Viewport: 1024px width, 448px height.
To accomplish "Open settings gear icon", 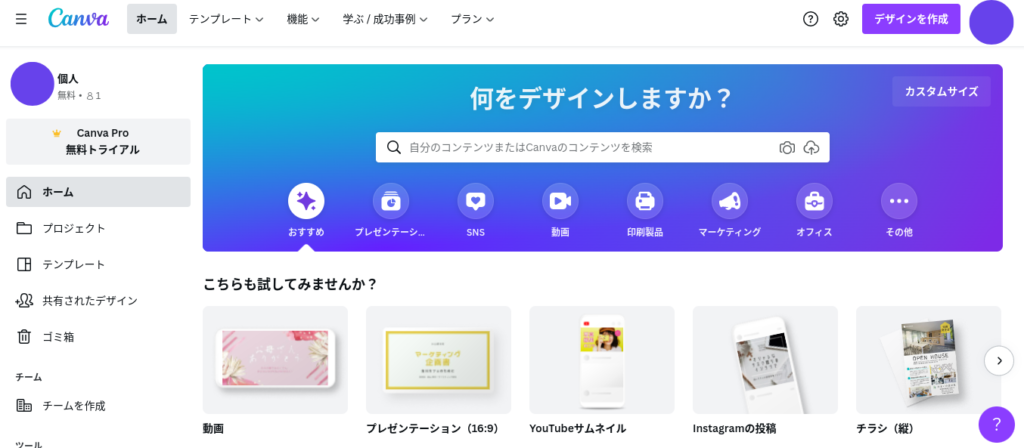I will pos(841,19).
